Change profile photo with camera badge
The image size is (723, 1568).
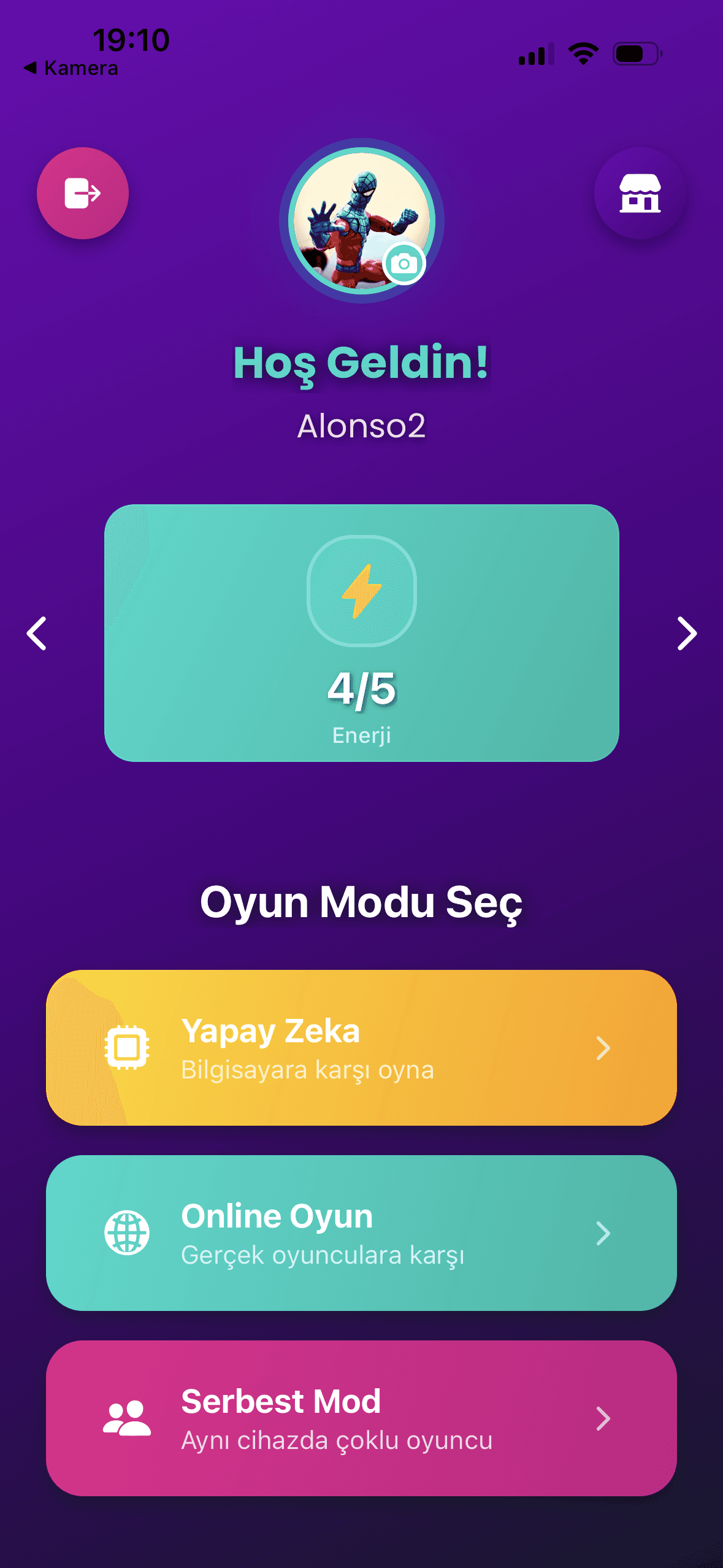coord(404,264)
